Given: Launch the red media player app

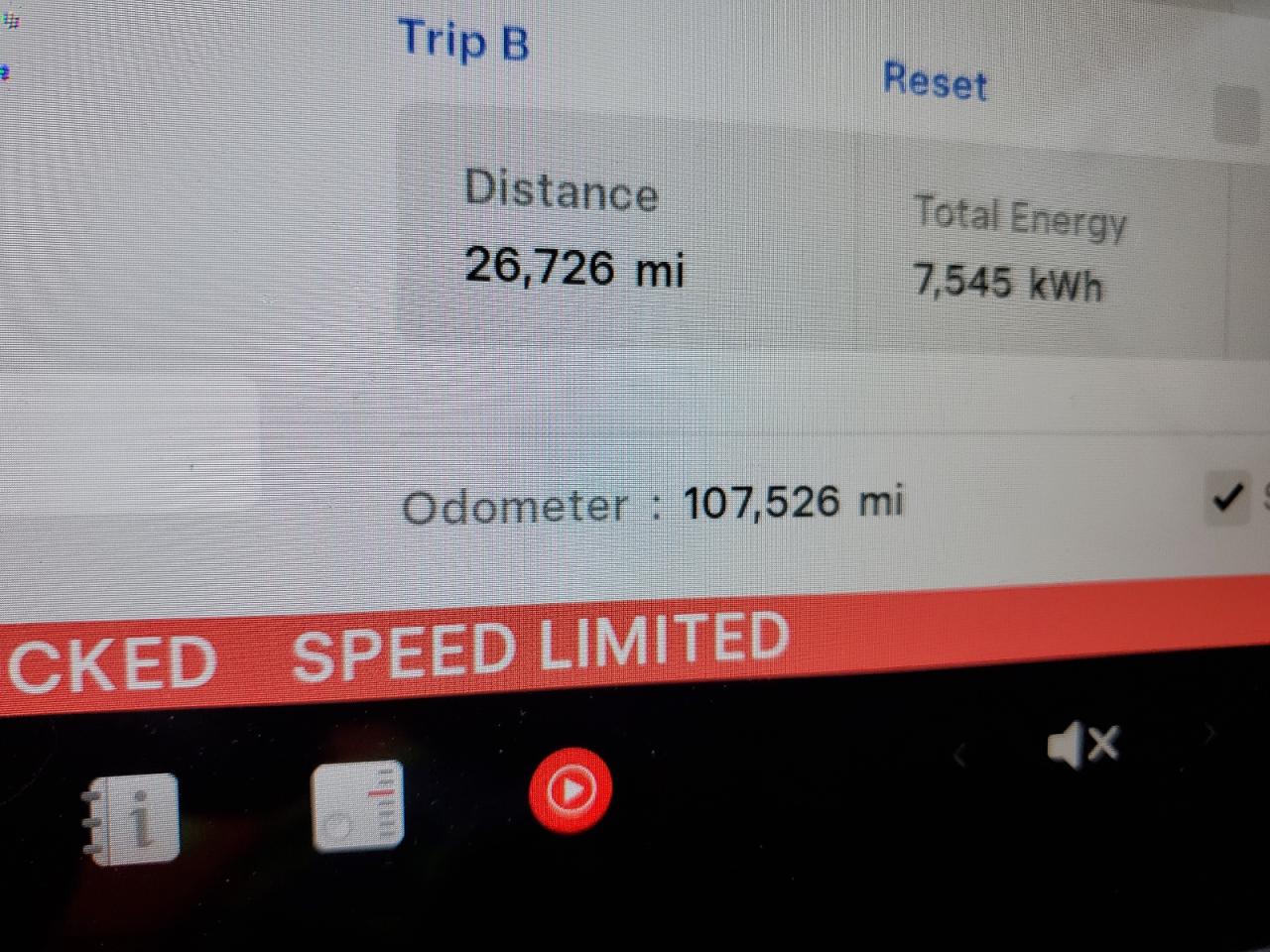Looking at the screenshot, I should click(x=571, y=790).
